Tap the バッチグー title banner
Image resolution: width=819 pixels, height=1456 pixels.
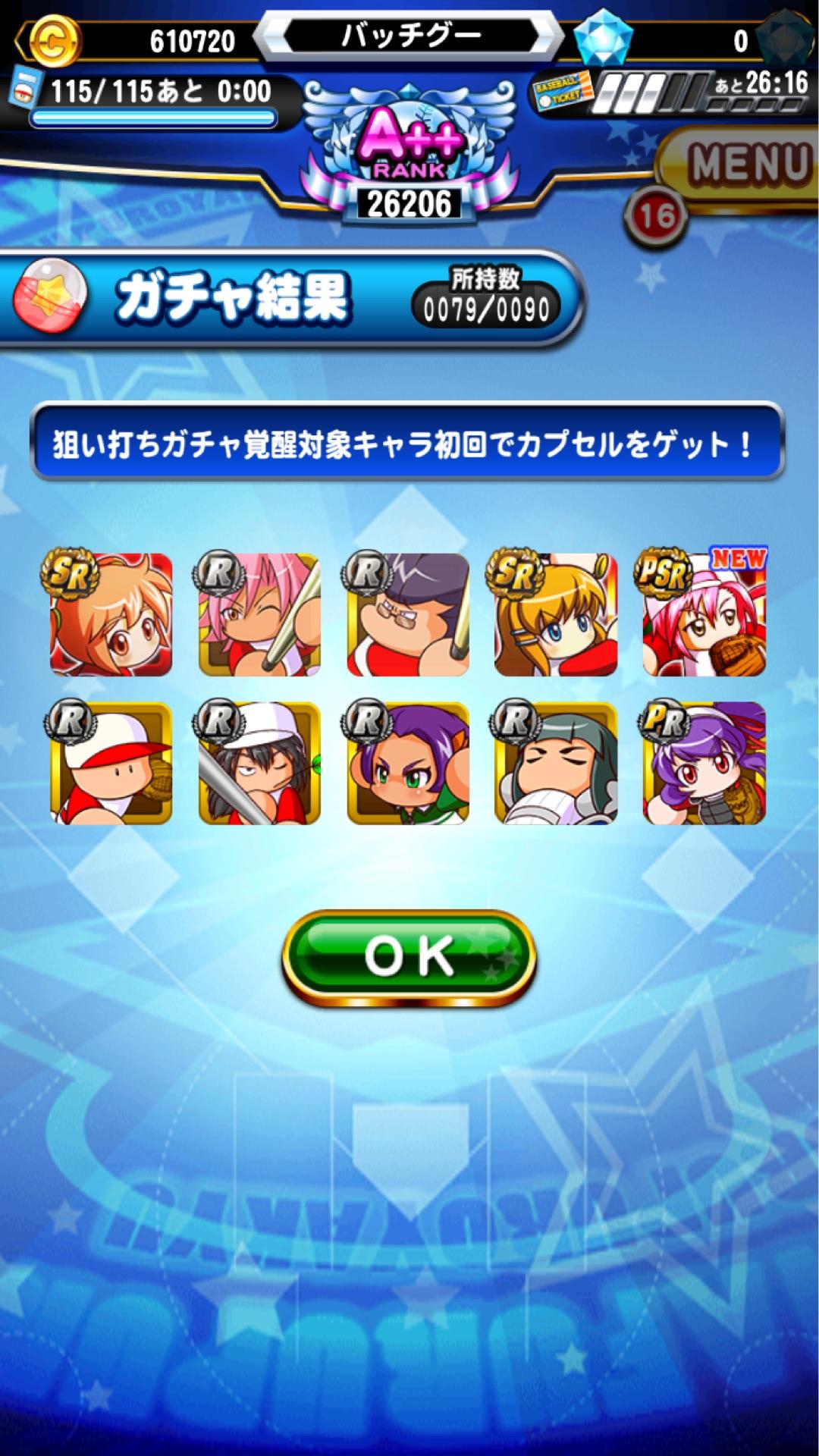(409, 34)
